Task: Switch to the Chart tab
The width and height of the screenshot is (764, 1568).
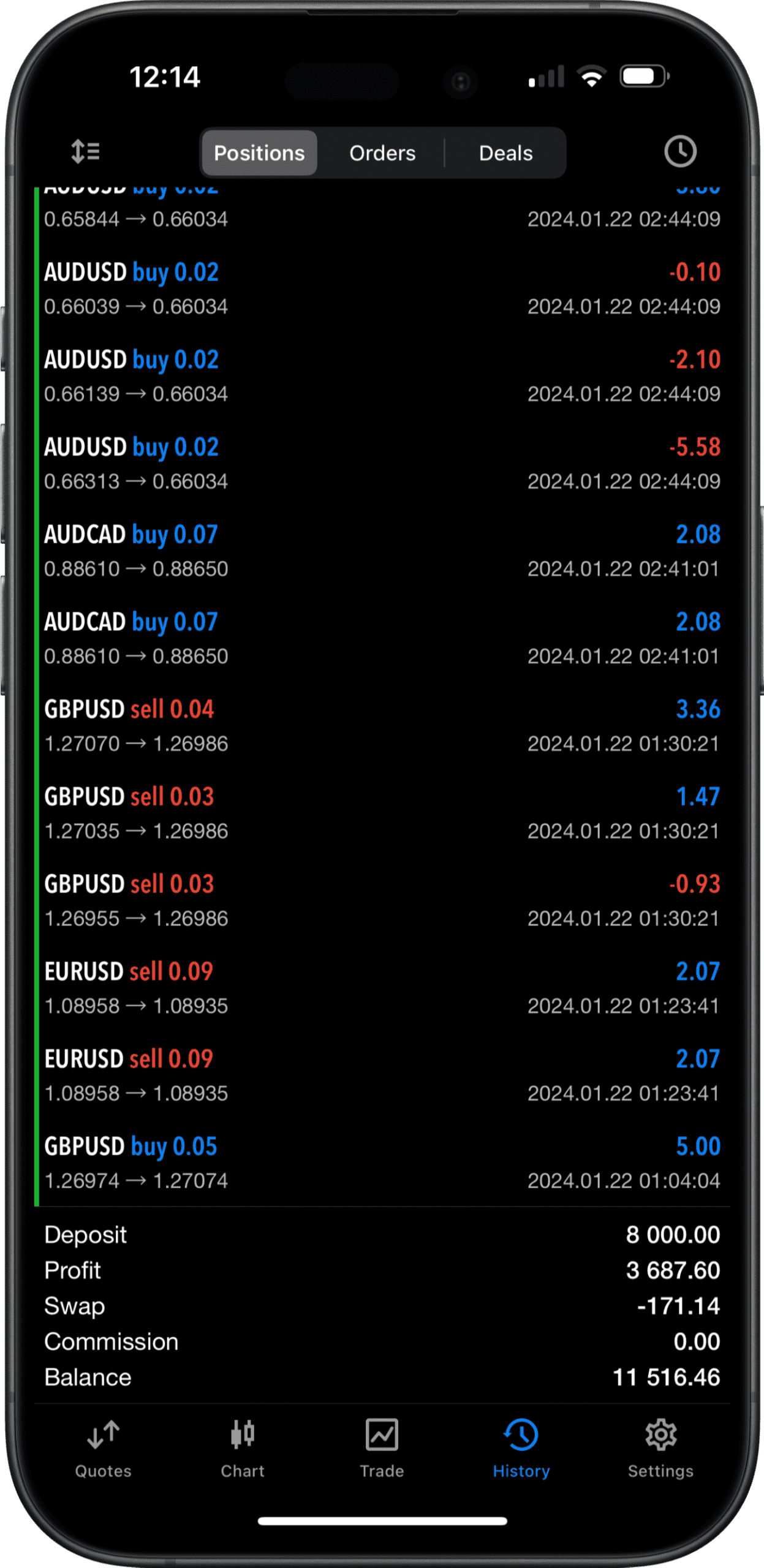Action: [243, 1449]
